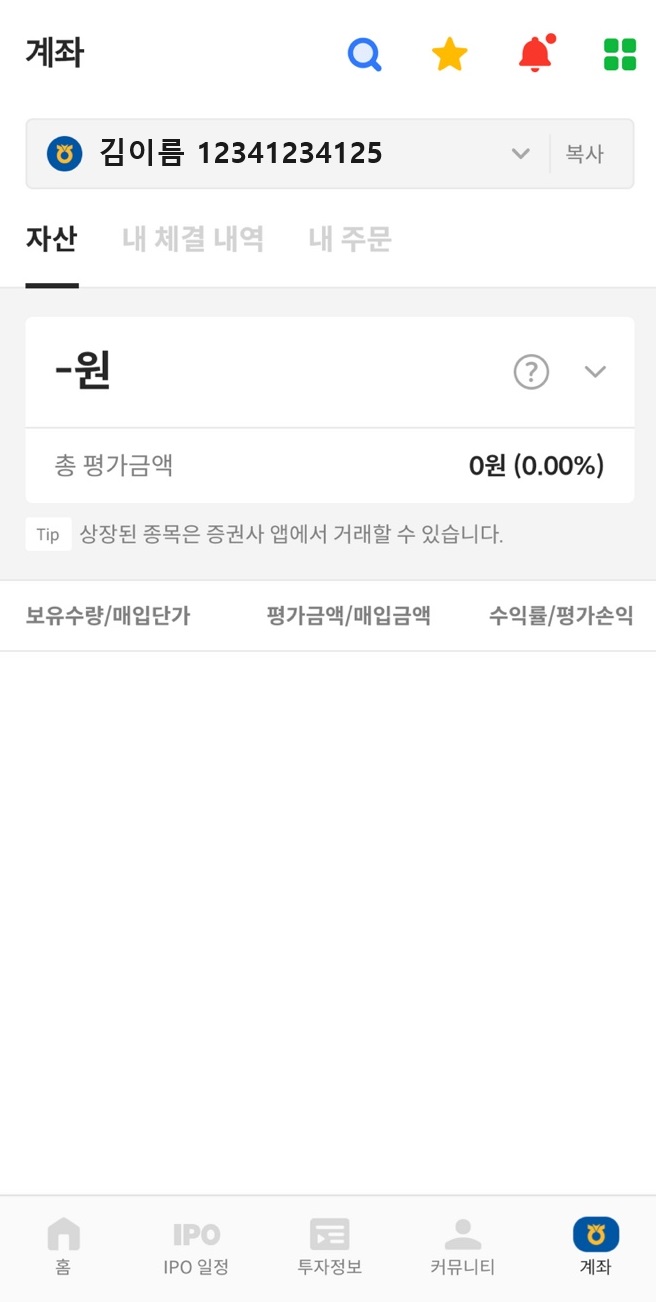
Task: Expand the asset summary card chevron
Action: coord(595,372)
